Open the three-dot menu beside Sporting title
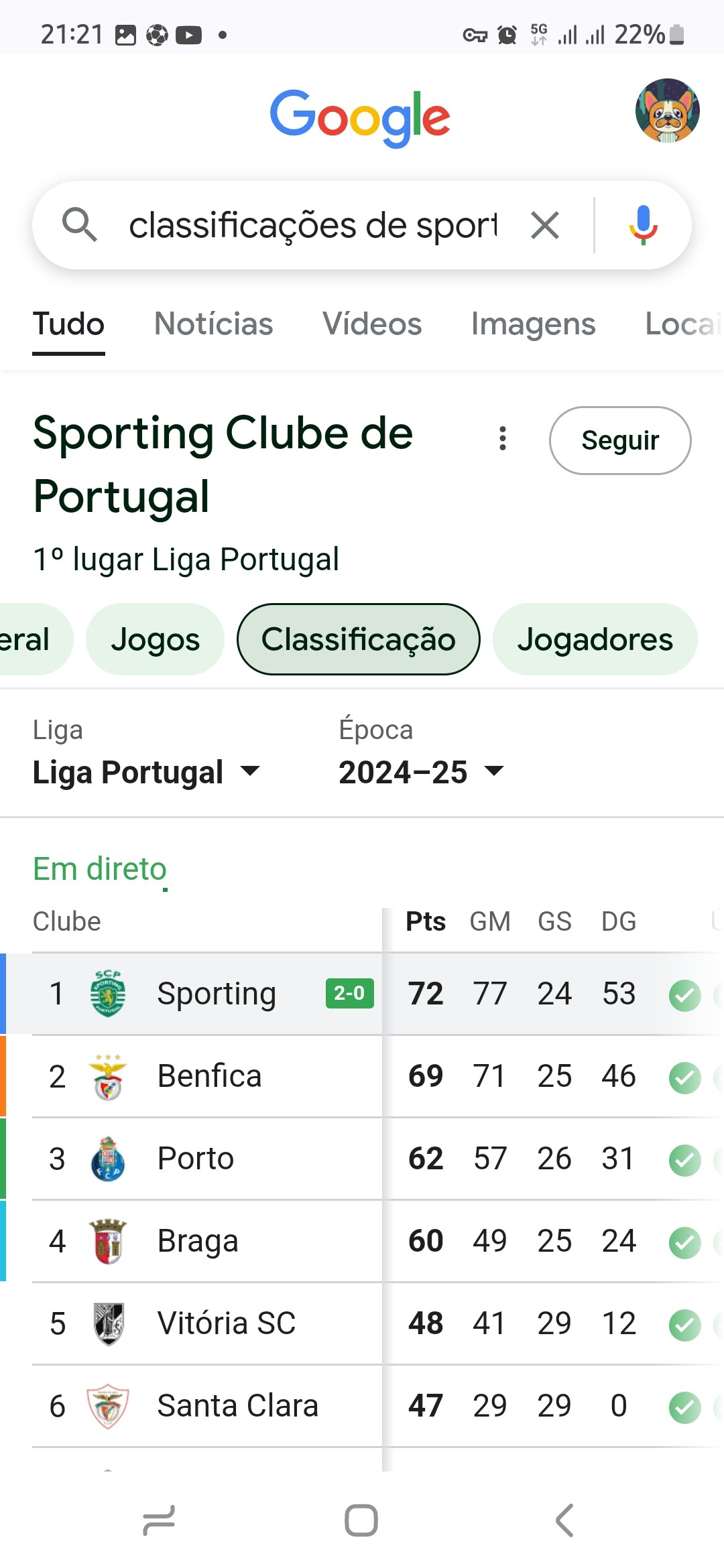This screenshot has width=724, height=1568. tap(502, 439)
